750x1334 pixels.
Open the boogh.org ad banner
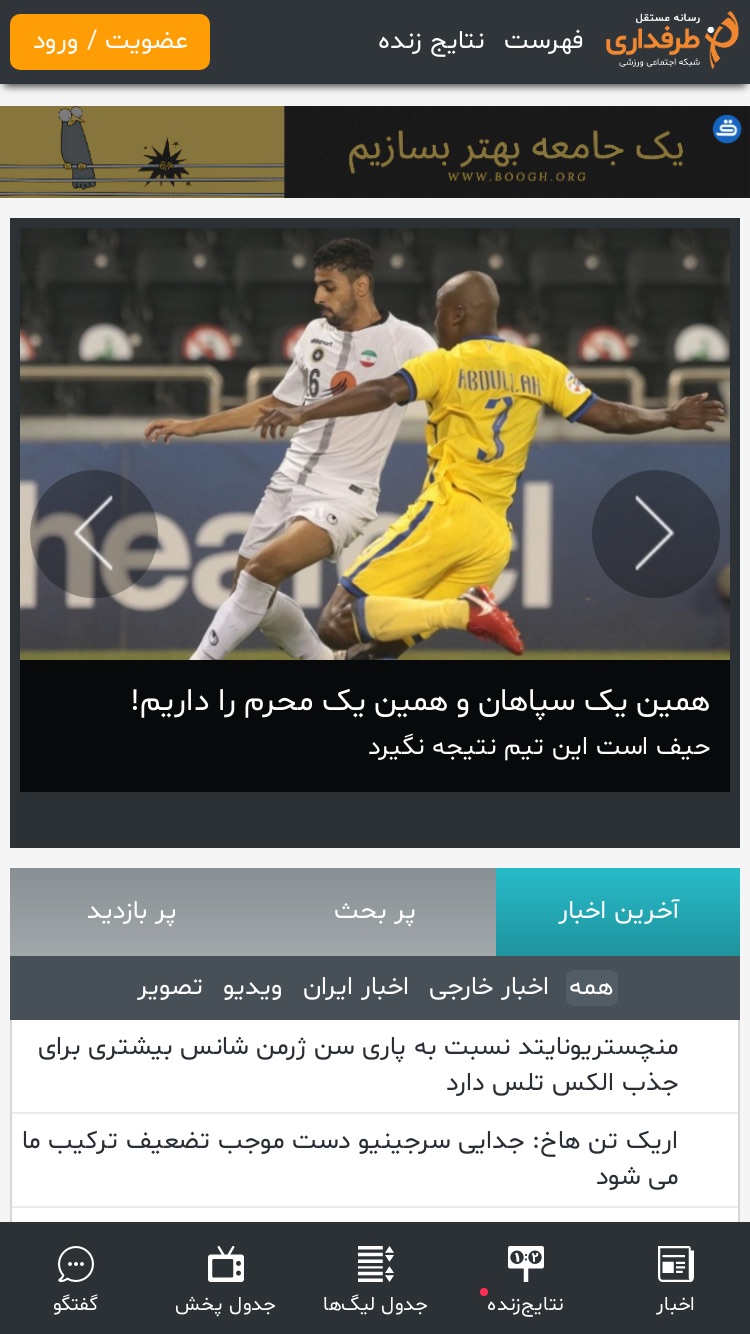point(375,152)
